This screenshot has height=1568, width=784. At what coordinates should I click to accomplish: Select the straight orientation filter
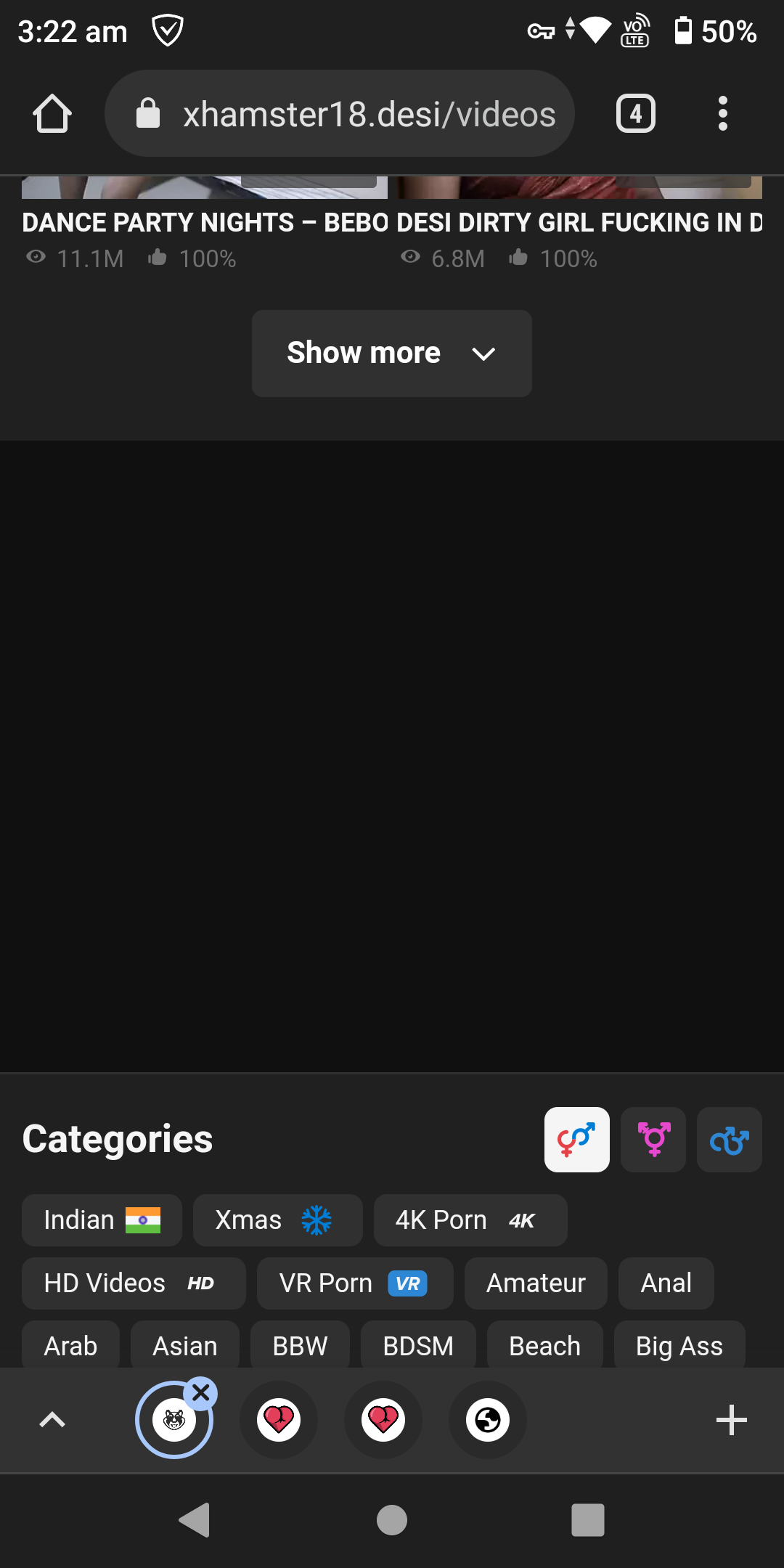tap(577, 1140)
